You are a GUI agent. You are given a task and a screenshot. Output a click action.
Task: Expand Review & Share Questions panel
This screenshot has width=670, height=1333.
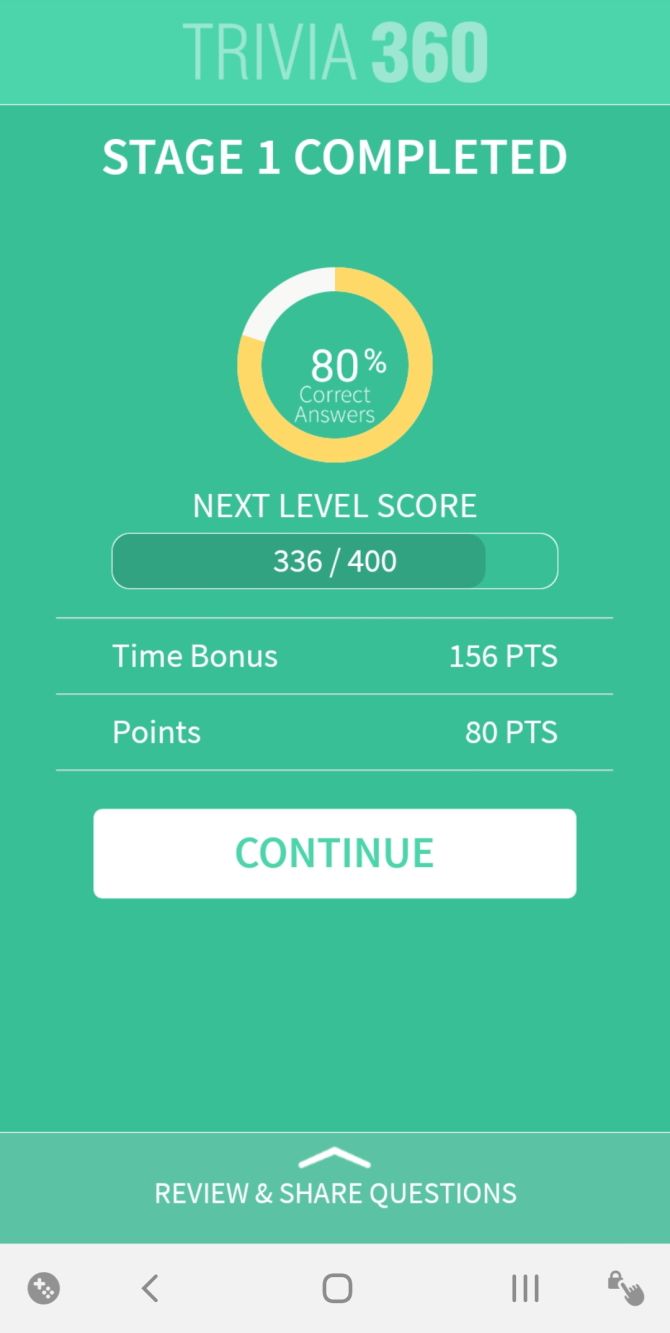pyautogui.click(x=334, y=1182)
